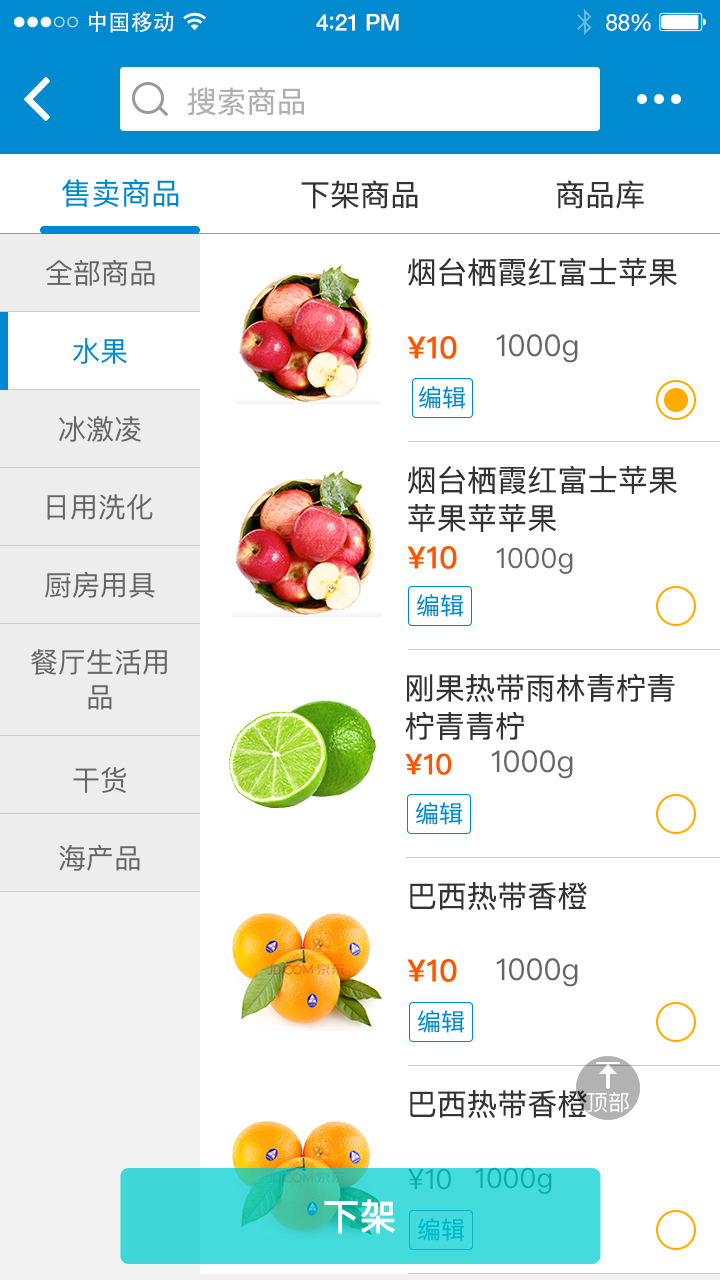This screenshot has height=1280, width=720.
Task: Open the three-dot overflow menu
Action: pyautogui.click(x=659, y=99)
